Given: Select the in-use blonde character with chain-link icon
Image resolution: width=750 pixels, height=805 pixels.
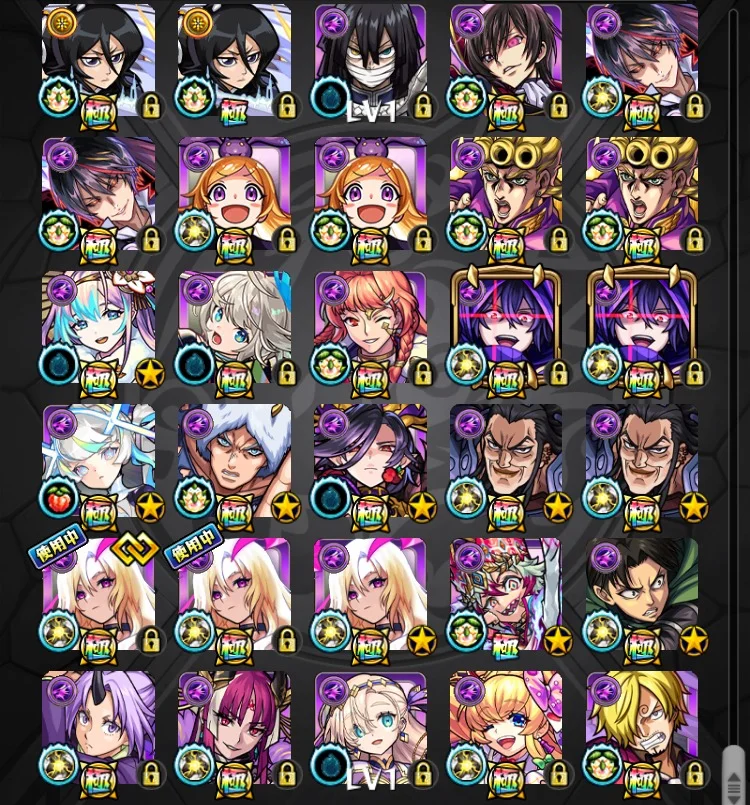Looking at the screenshot, I should click(x=98, y=592).
